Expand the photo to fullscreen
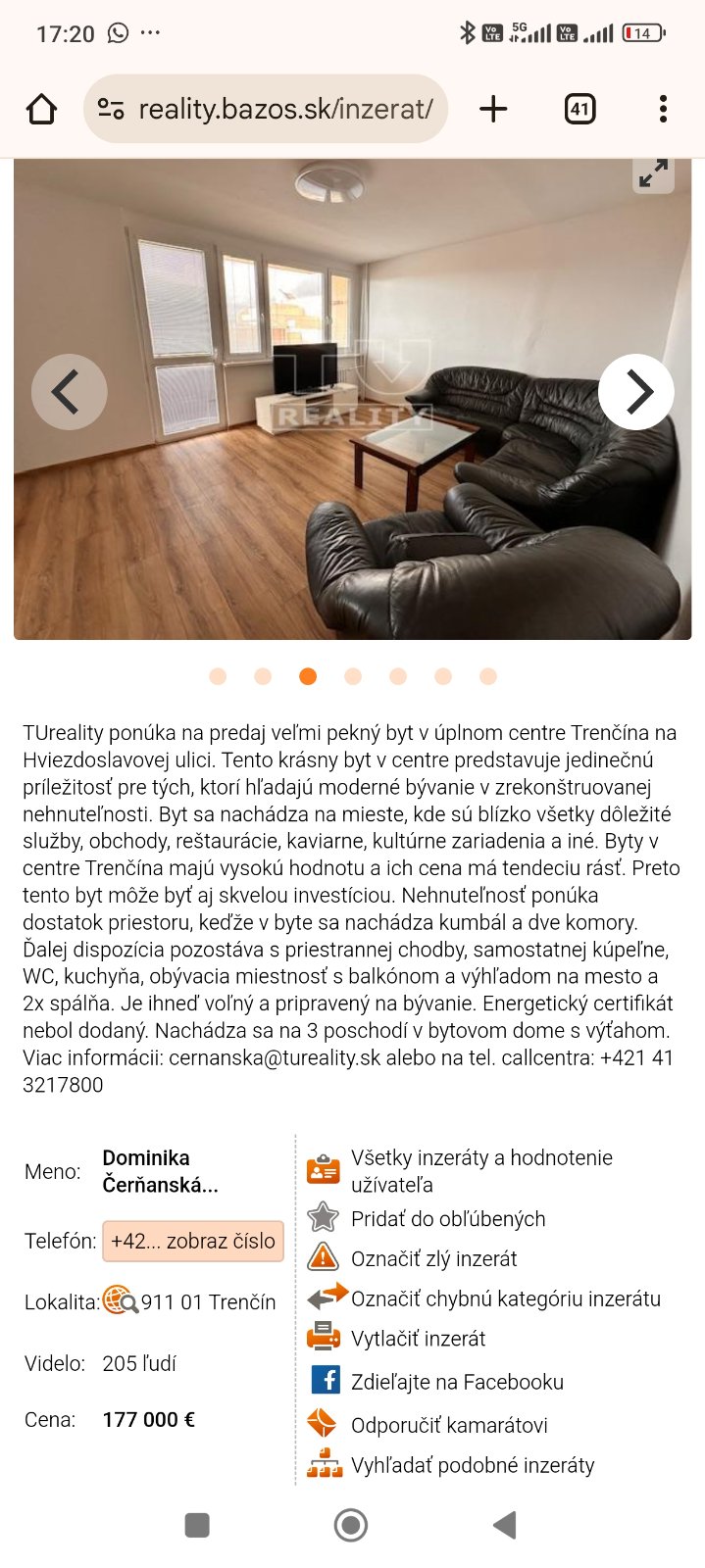 pos(653,173)
